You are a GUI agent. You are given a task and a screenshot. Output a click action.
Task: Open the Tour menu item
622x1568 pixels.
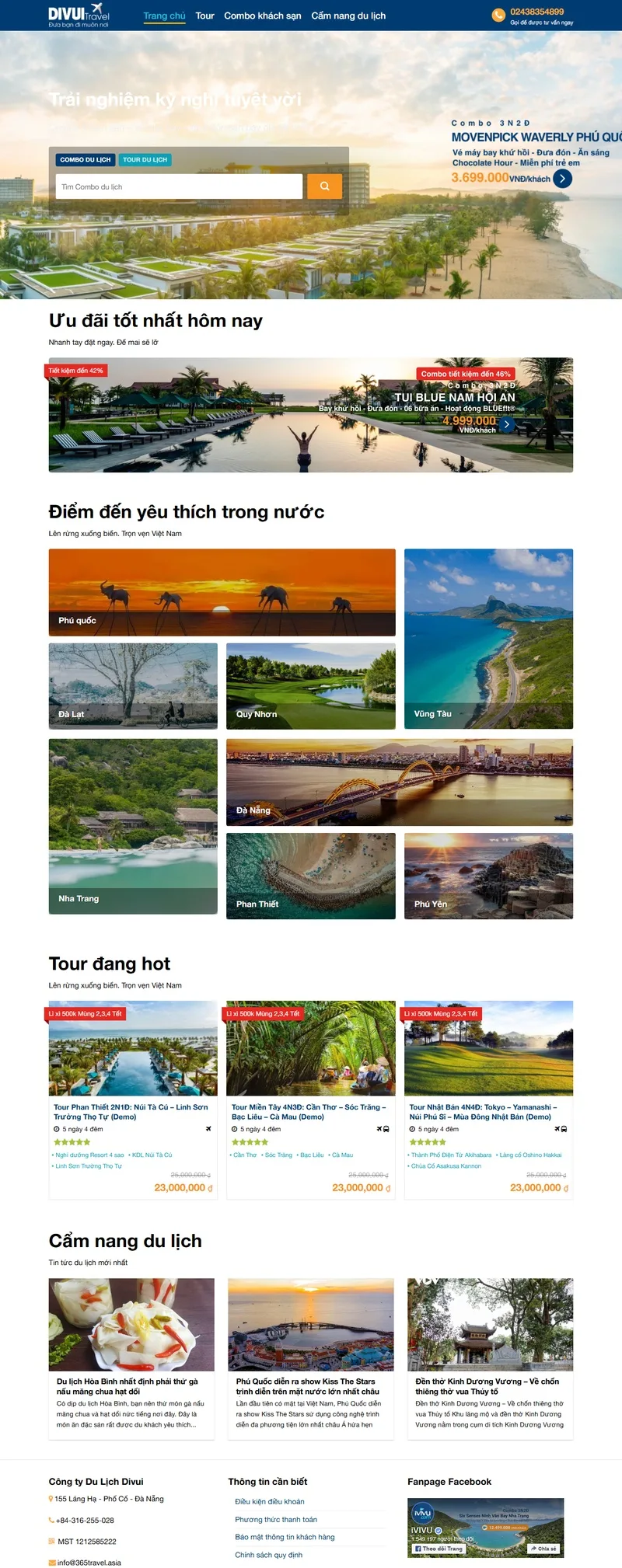(x=204, y=16)
